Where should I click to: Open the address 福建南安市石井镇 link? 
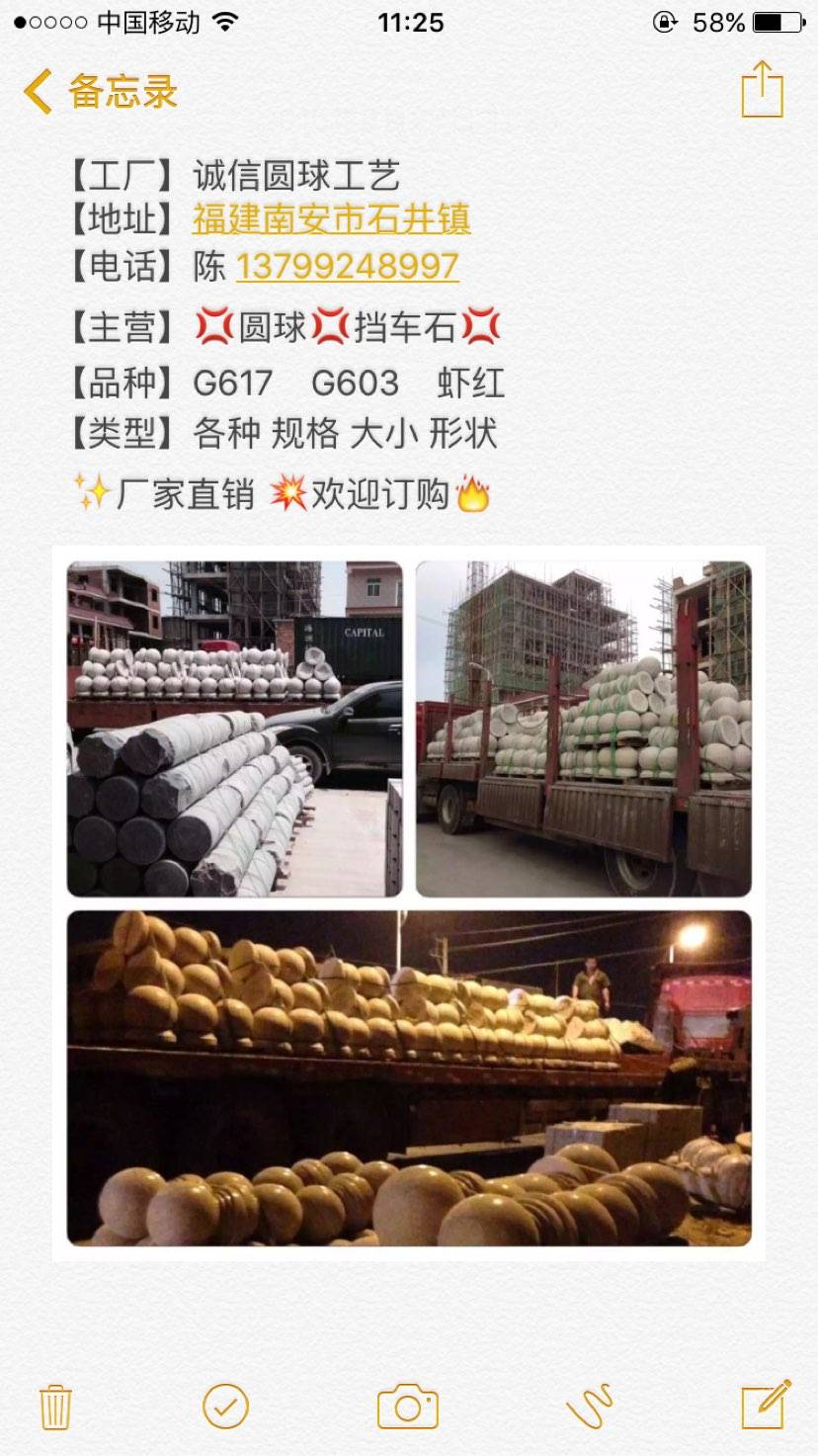332,218
